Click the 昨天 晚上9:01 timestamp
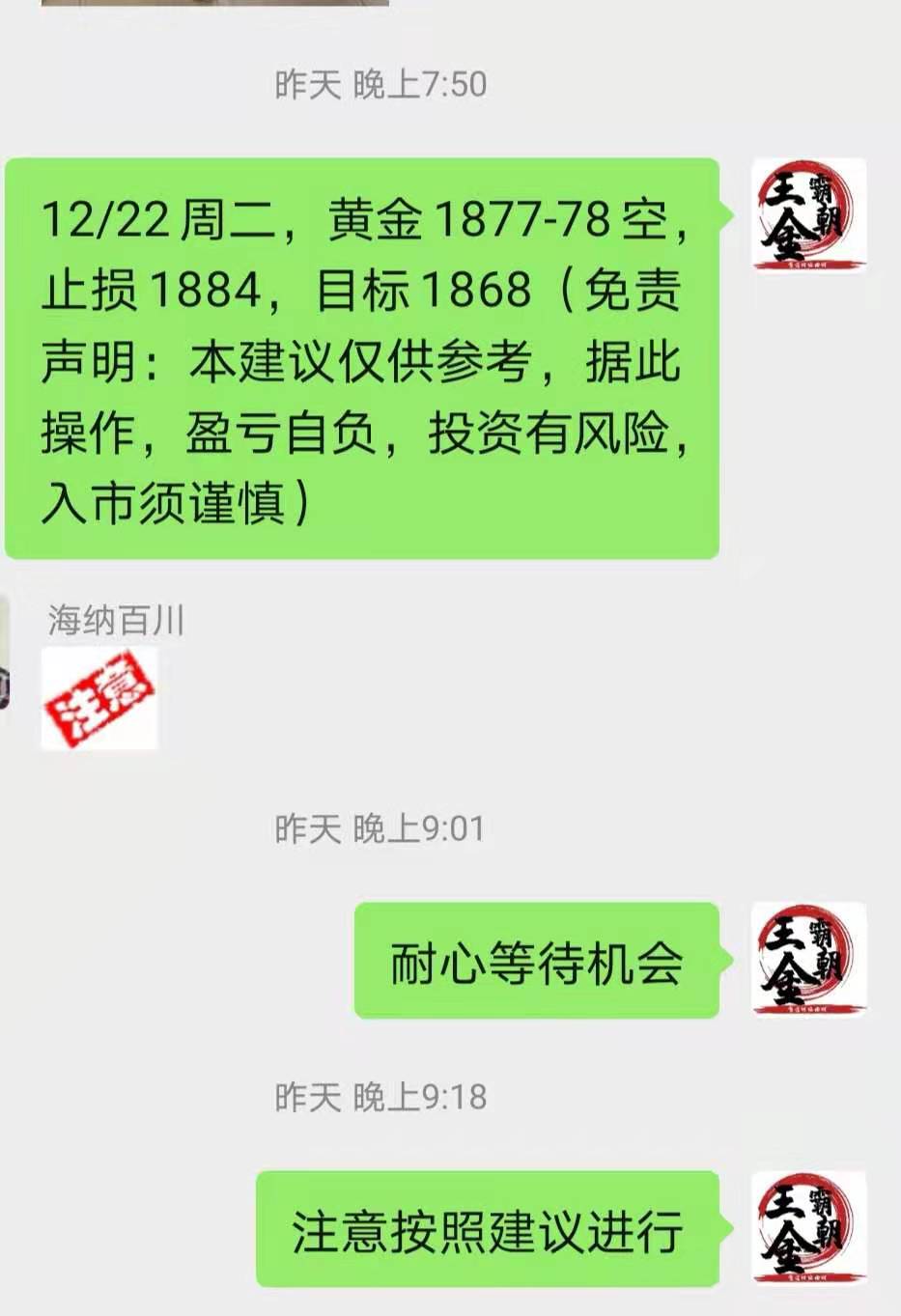Viewport: 901px width, 1316px height. tap(381, 827)
